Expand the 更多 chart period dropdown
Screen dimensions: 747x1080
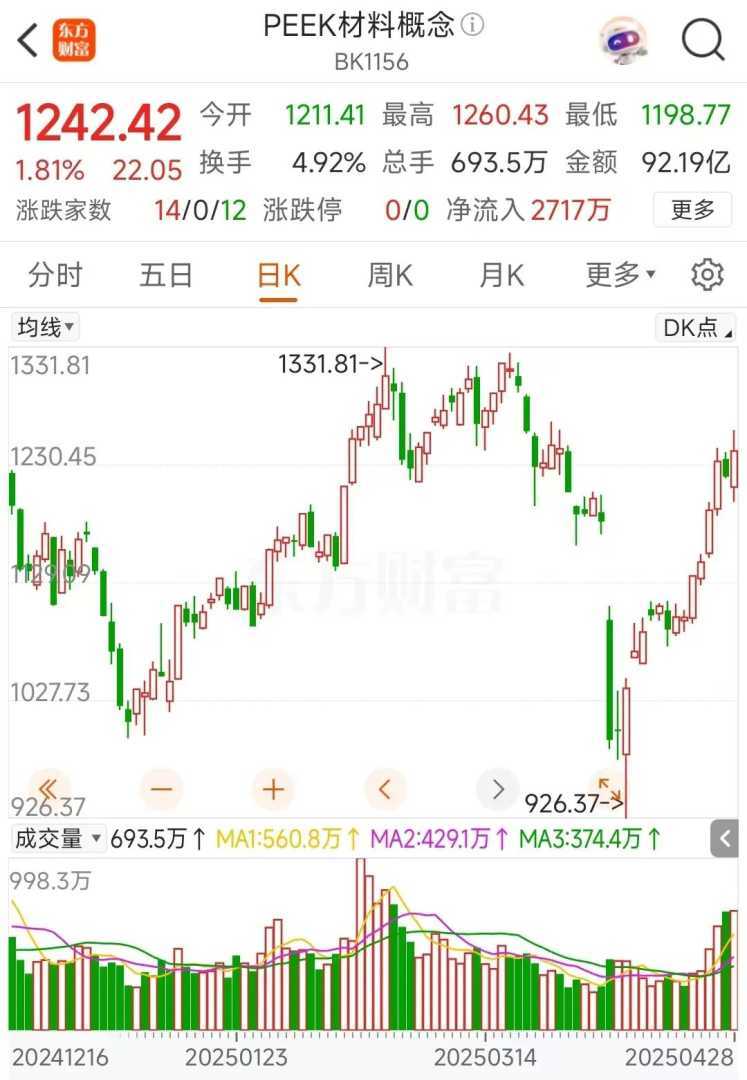(x=620, y=275)
